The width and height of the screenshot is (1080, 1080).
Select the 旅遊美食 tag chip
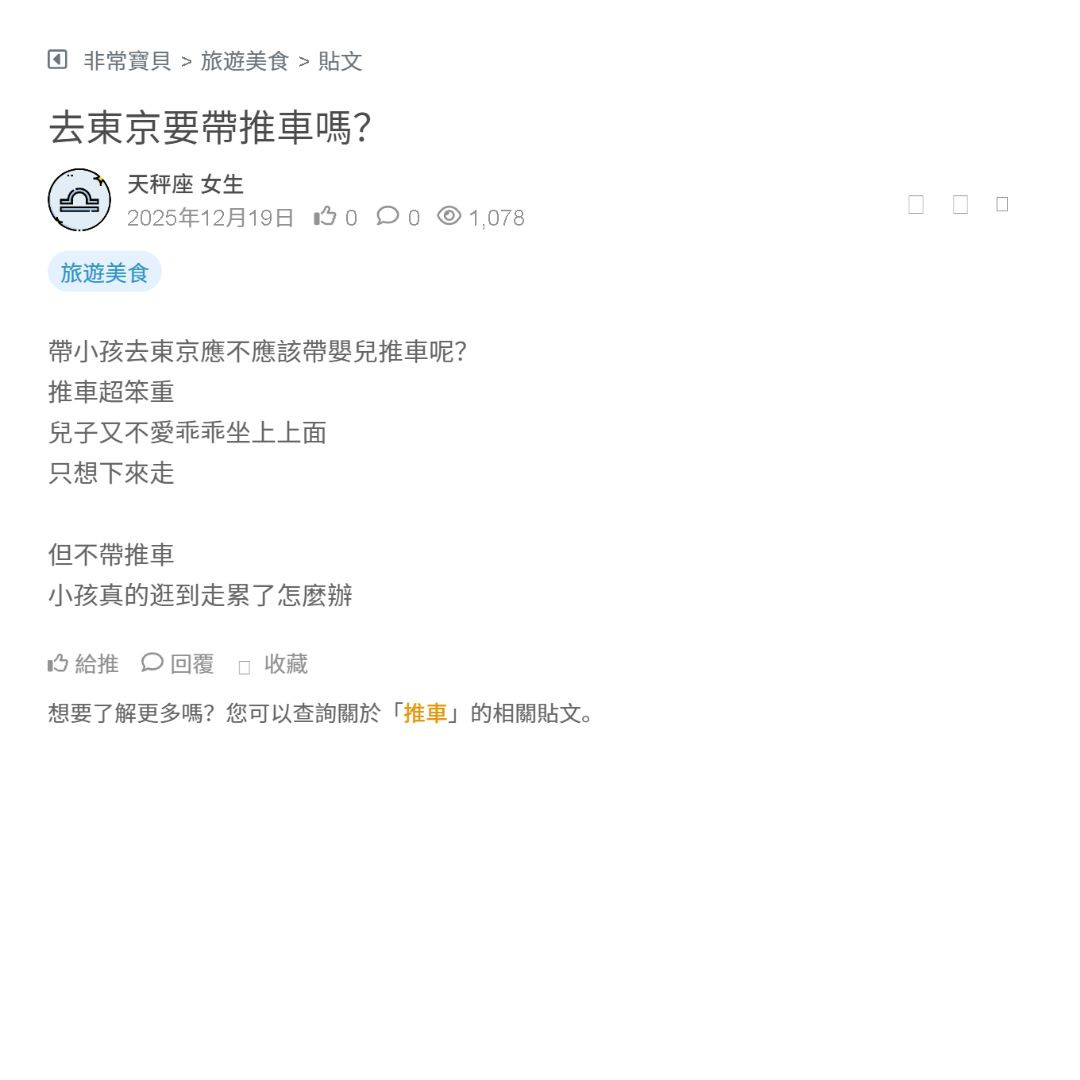(x=104, y=273)
